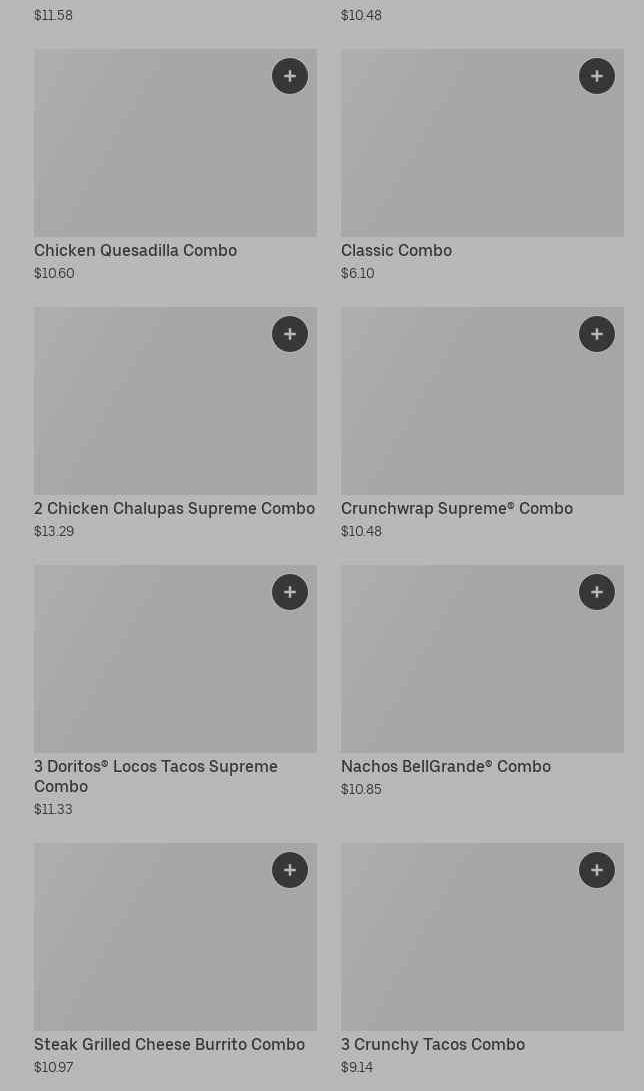Image resolution: width=644 pixels, height=1091 pixels.
Task: Add Crunchwrap Supreme Combo to order
Action: pos(597,334)
